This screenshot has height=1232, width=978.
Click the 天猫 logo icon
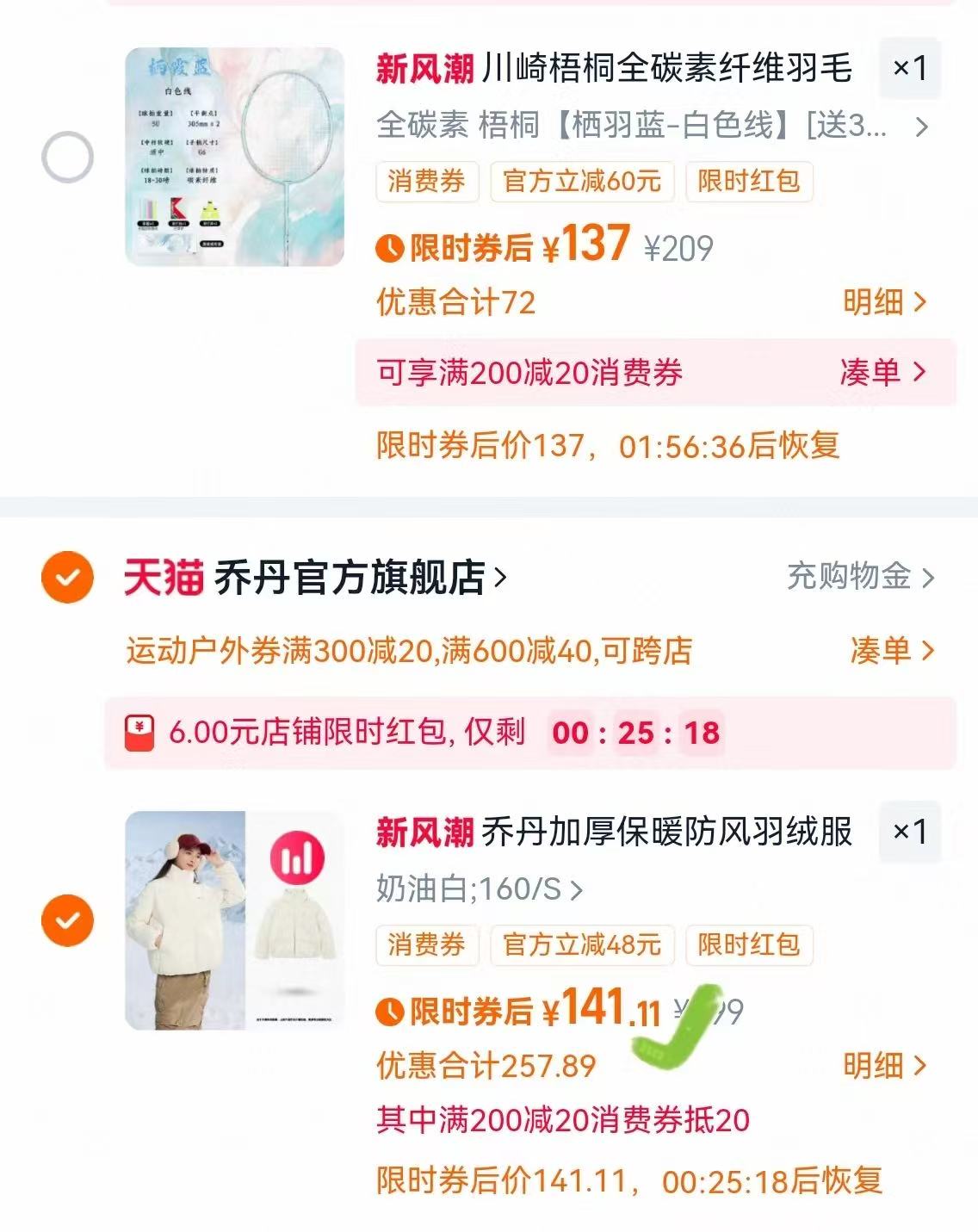point(163,580)
